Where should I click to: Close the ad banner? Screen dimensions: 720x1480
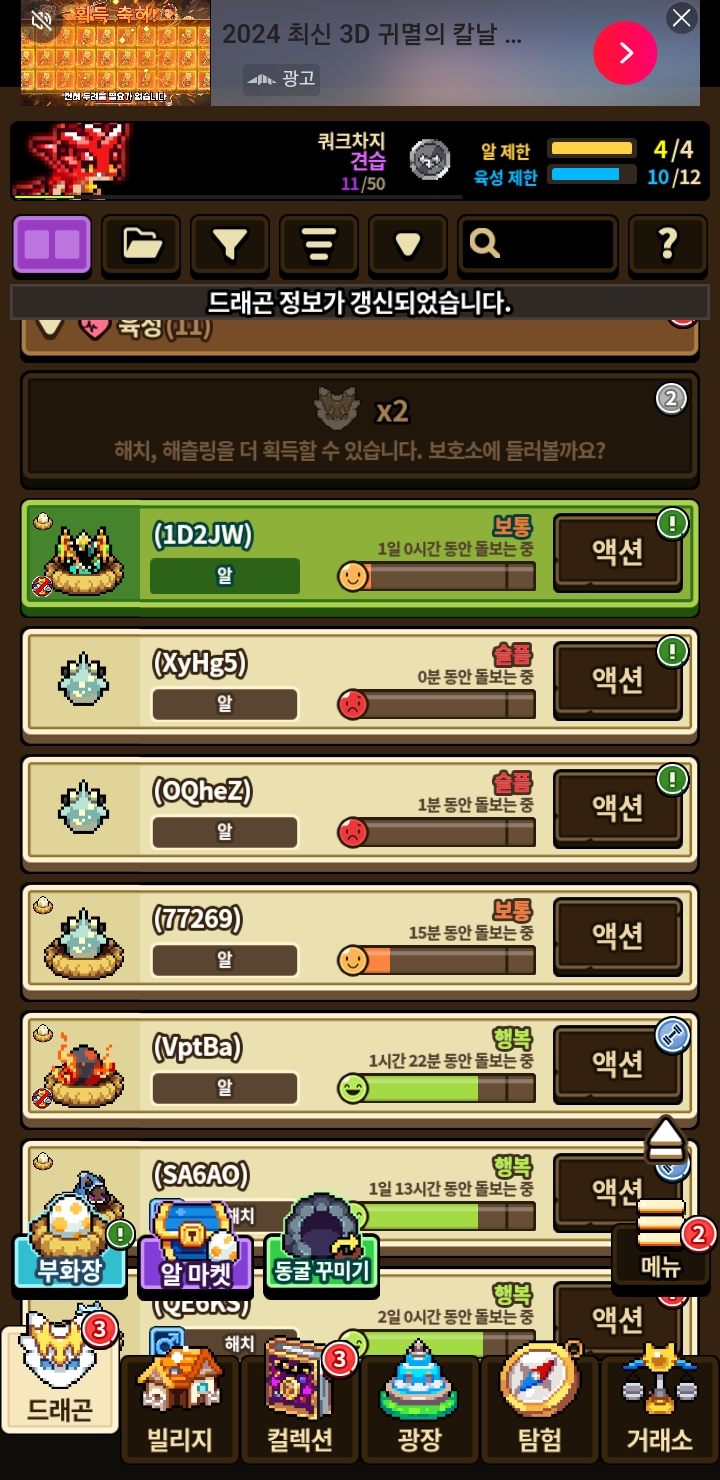[x=681, y=18]
